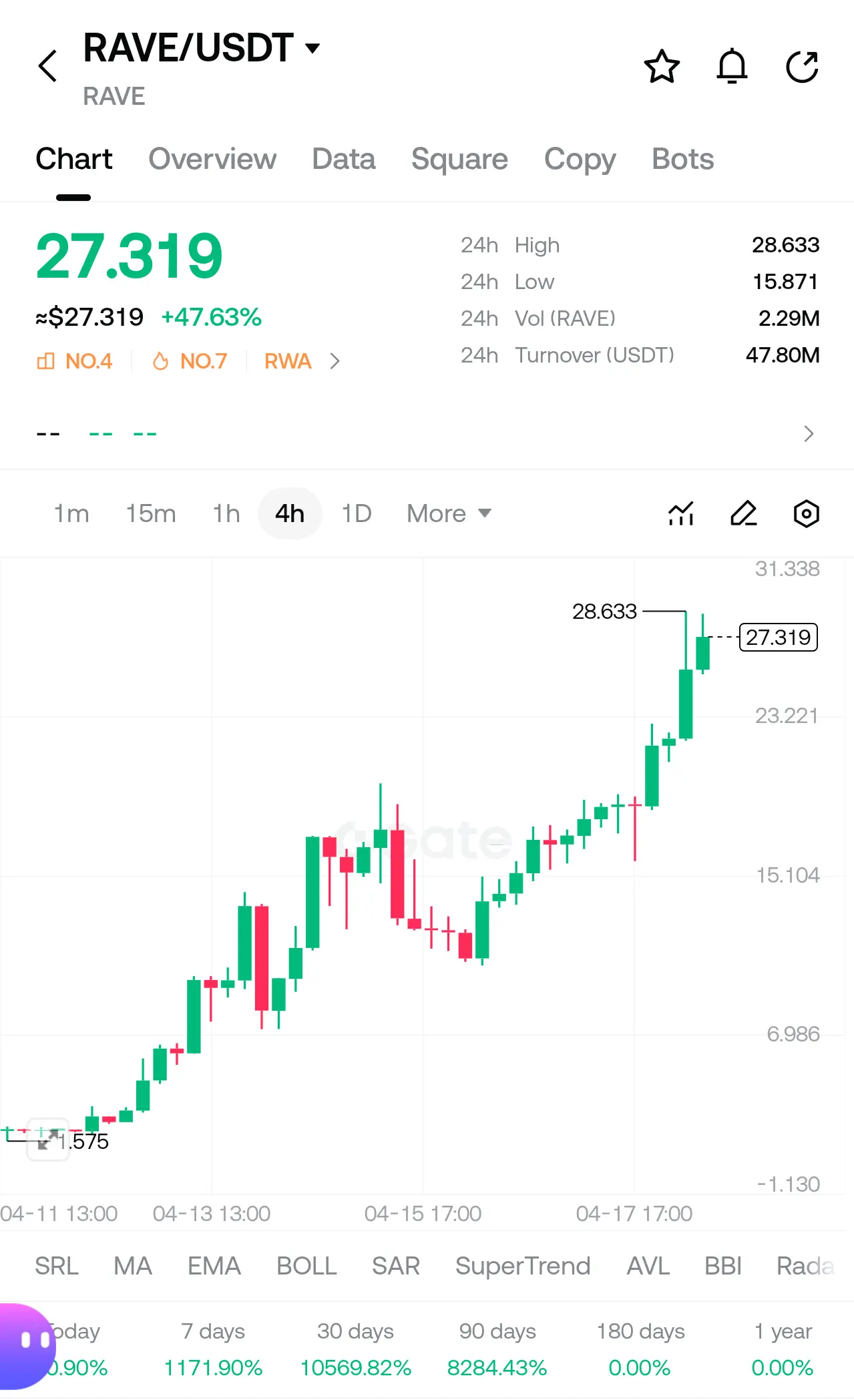Toggle the 1D candlestick interval
The height and width of the screenshot is (1400, 854).
click(x=356, y=513)
